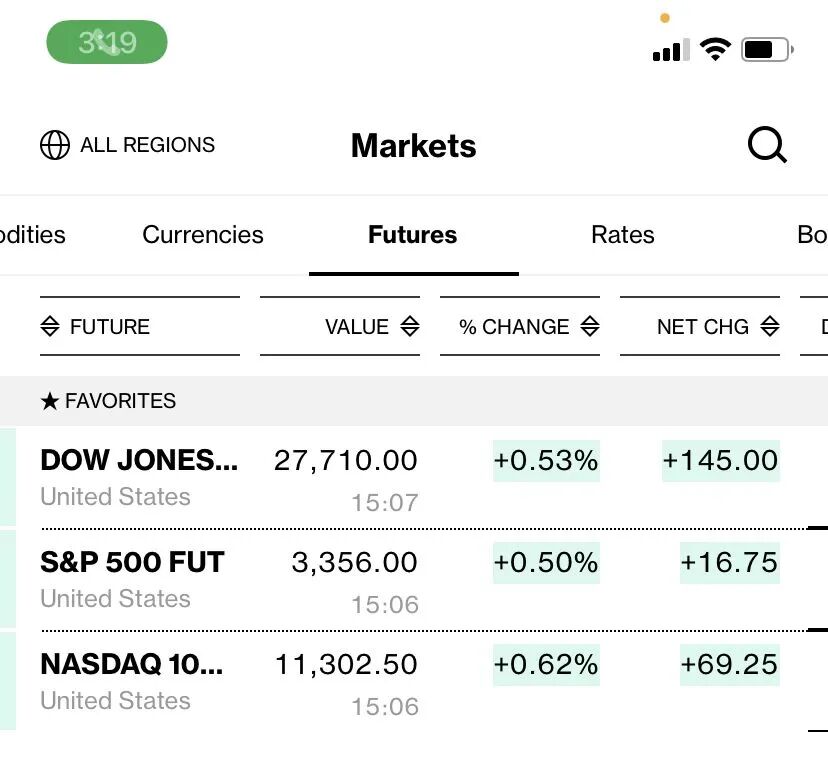This screenshot has height=775, width=828.
Task: View the NASDAQ 100 futures details
Action: 131,680
